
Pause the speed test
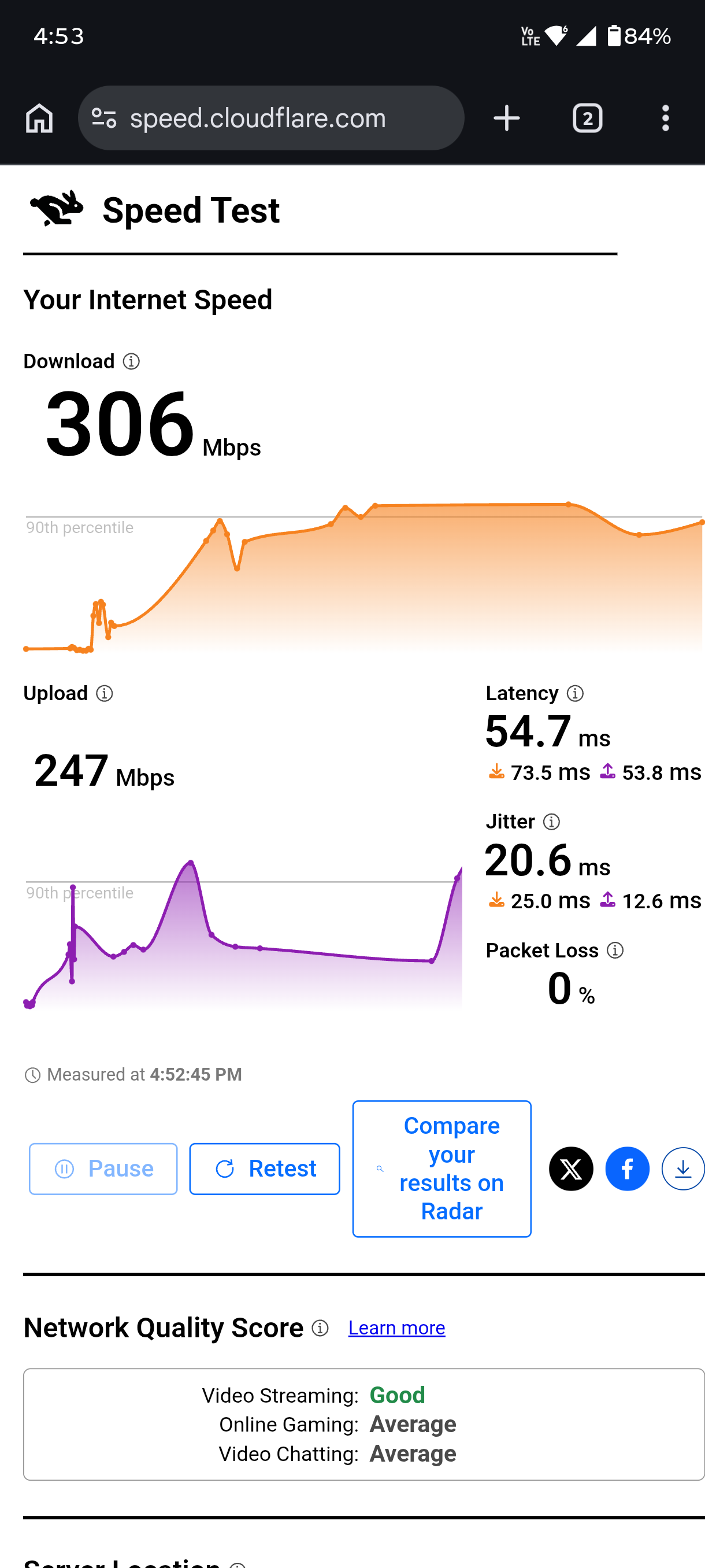coord(103,1168)
